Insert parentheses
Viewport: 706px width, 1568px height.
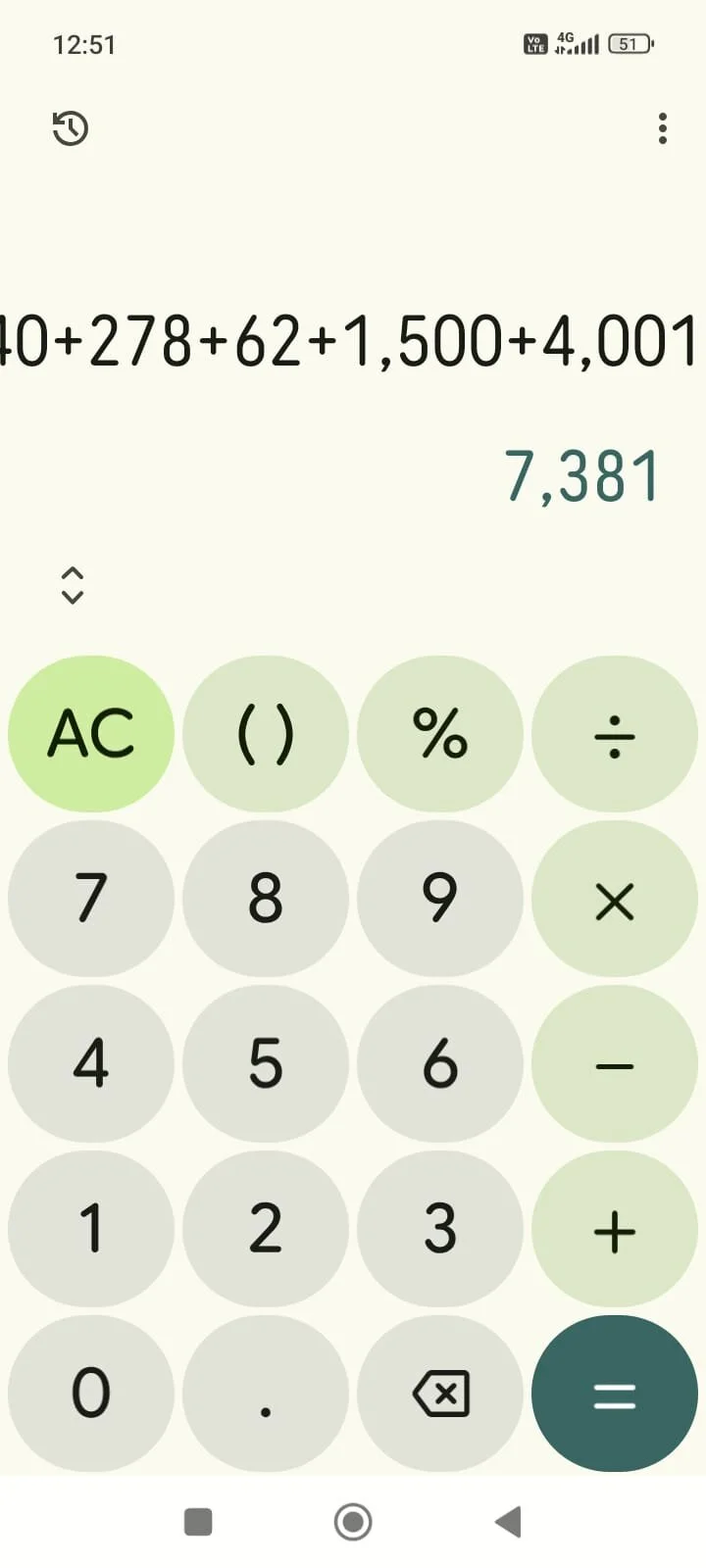(266, 734)
